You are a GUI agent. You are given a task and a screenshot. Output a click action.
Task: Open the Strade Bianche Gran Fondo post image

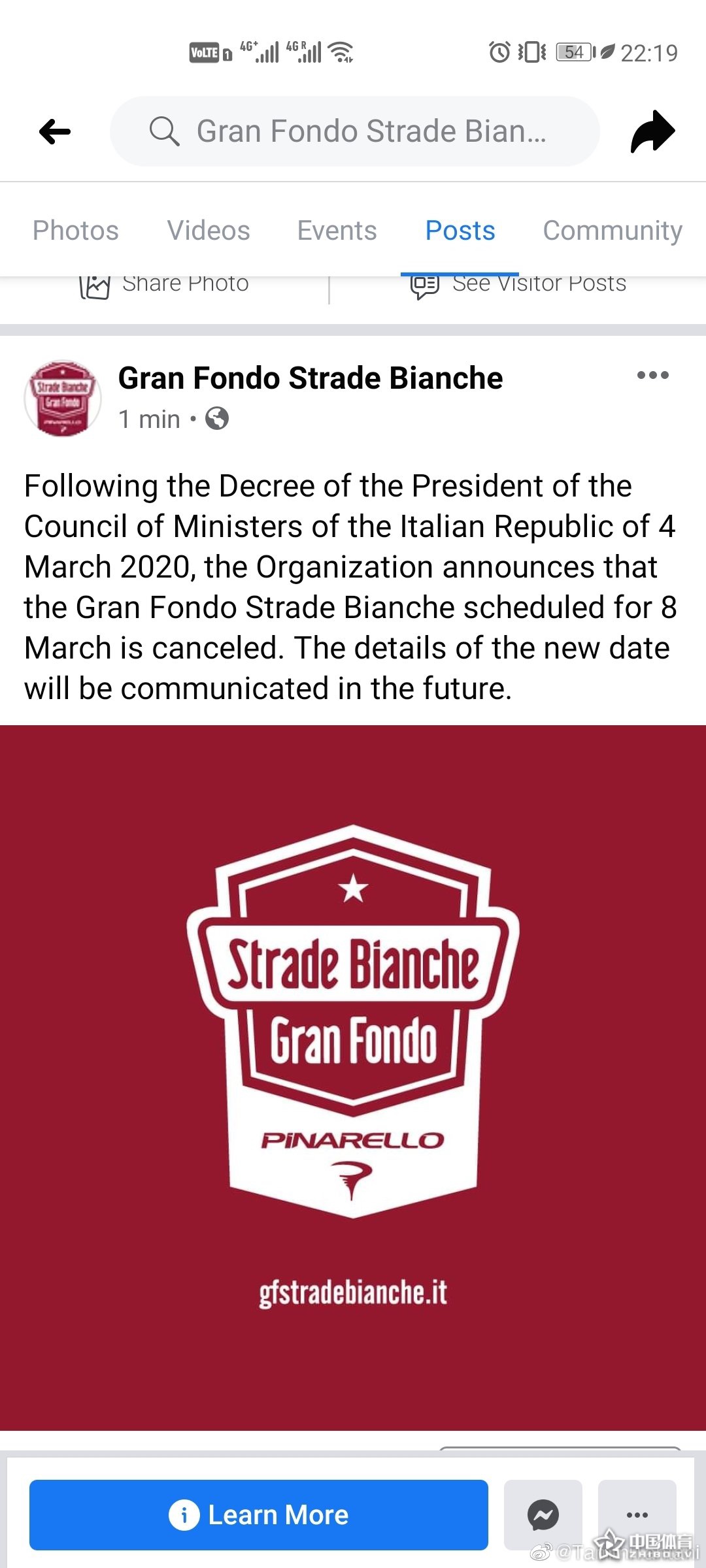tap(353, 1077)
